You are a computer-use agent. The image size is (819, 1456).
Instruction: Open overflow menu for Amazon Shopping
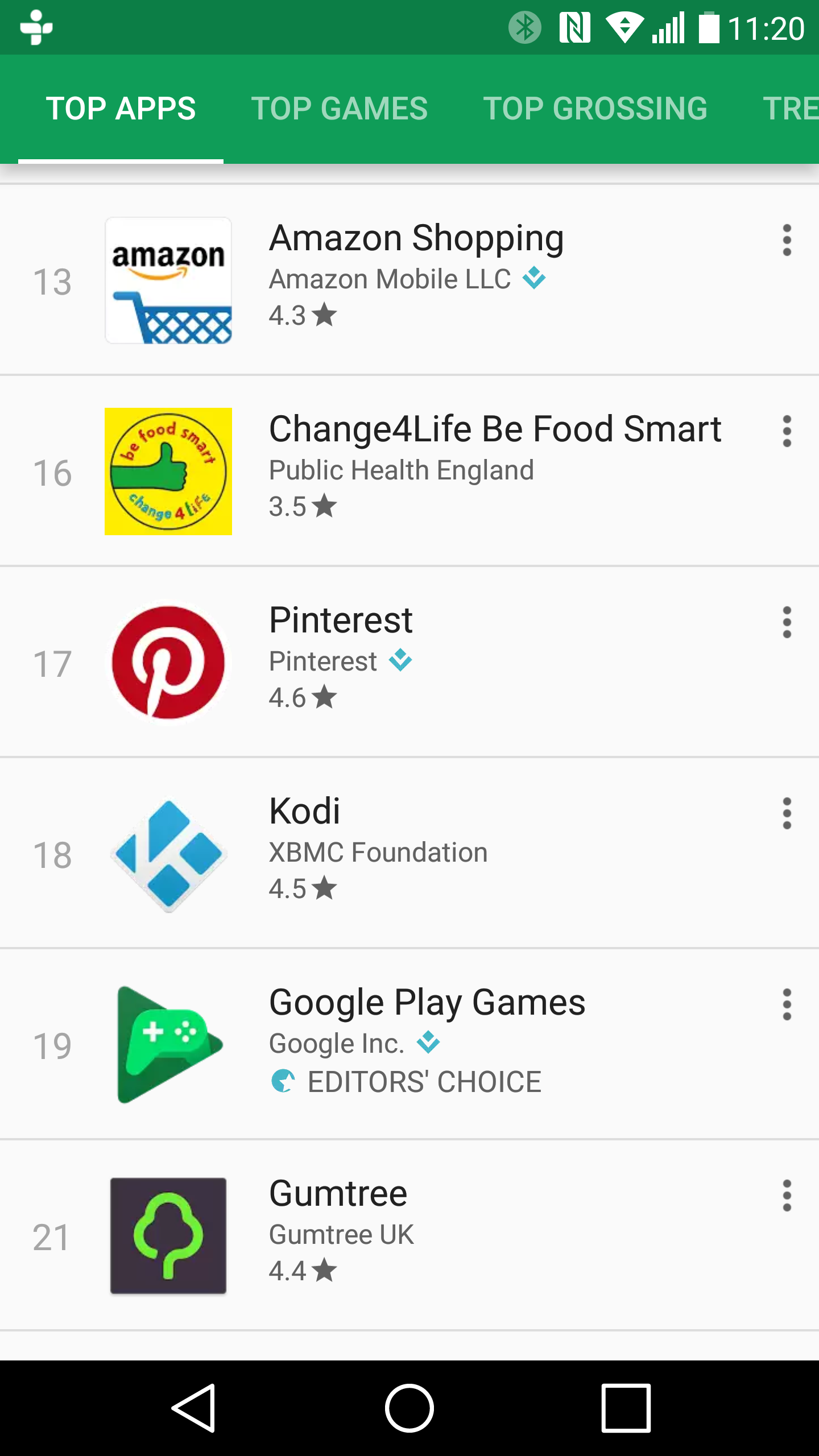click(x=787, y=240)
